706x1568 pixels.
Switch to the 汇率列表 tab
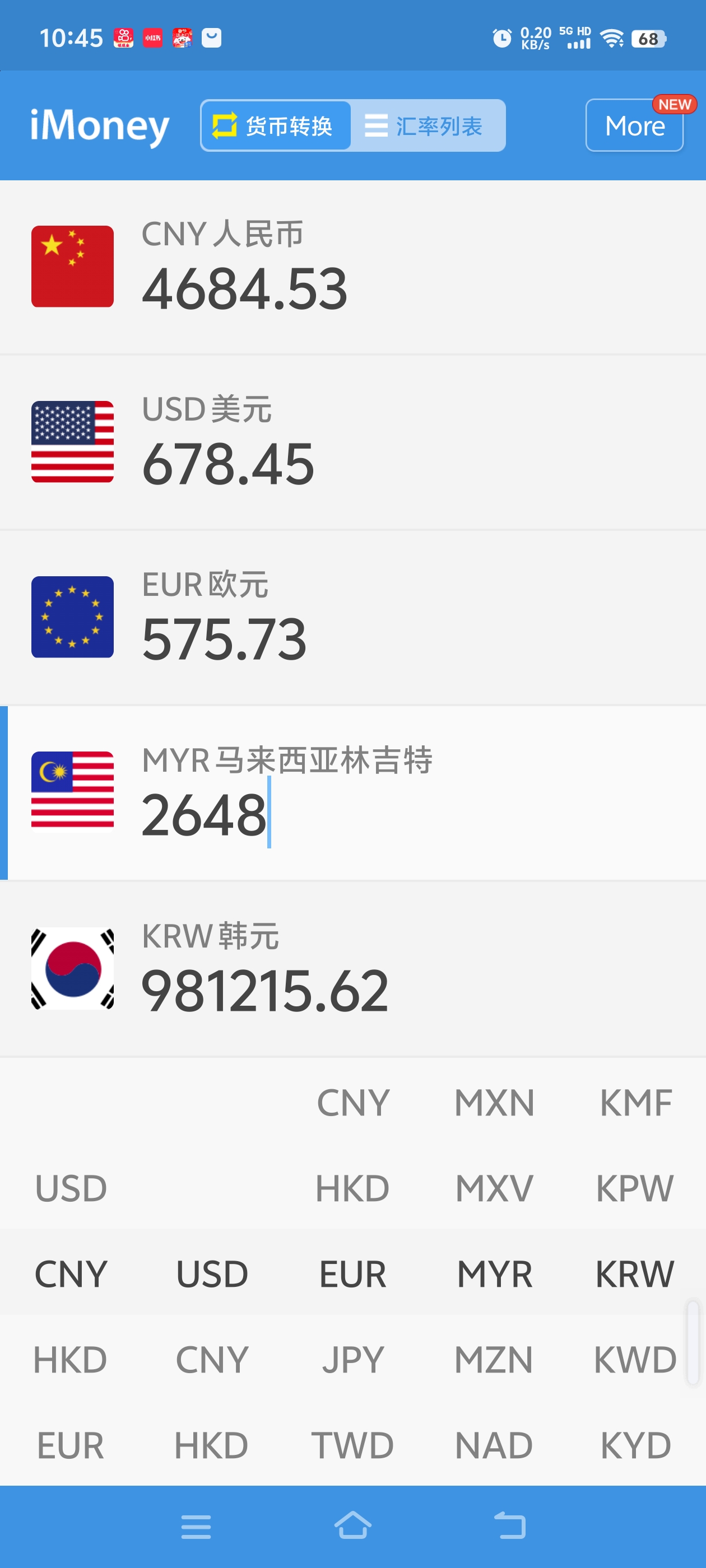pos(426,126)
